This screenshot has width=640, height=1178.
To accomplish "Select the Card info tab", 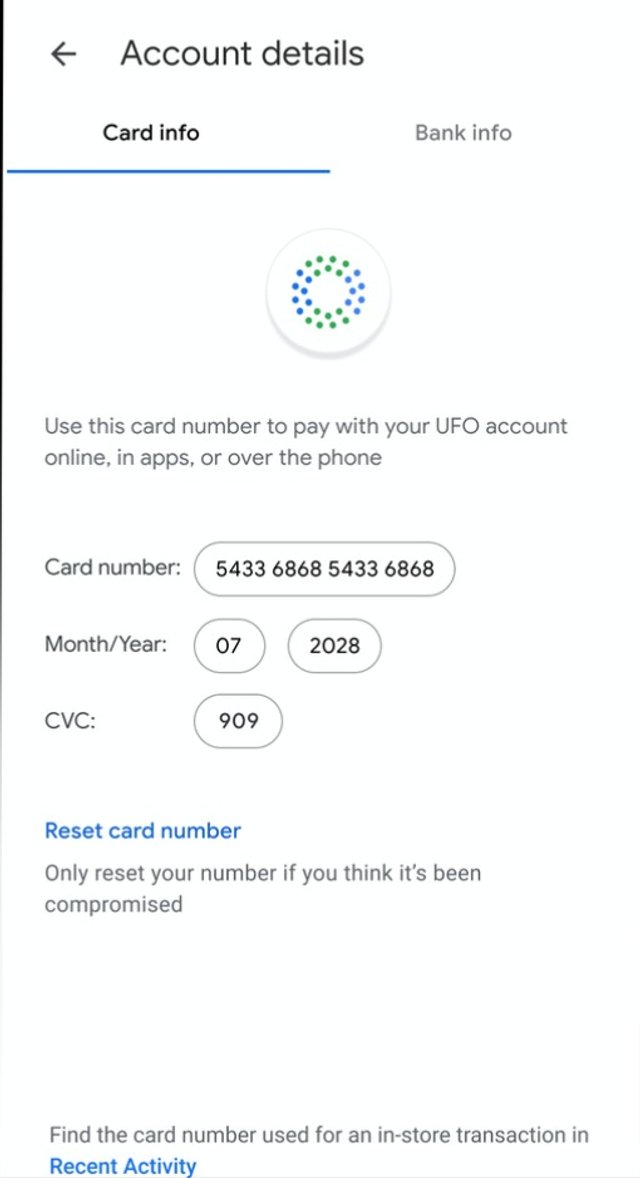I will (151, 133).
